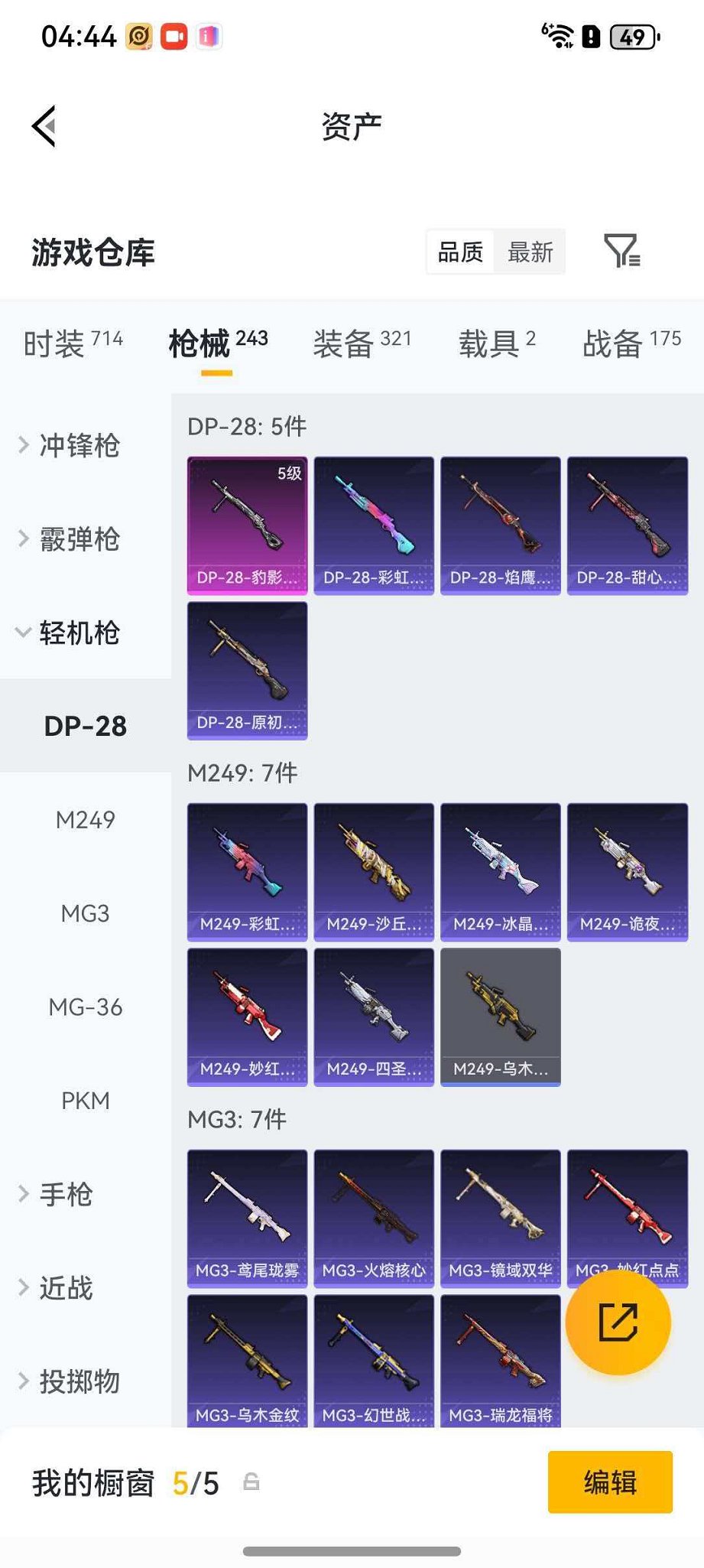The width and height of the screenshot is (704, 1568).
Task: Open the DP-28-豹影 level 5 skin
Action: [248, 525]
